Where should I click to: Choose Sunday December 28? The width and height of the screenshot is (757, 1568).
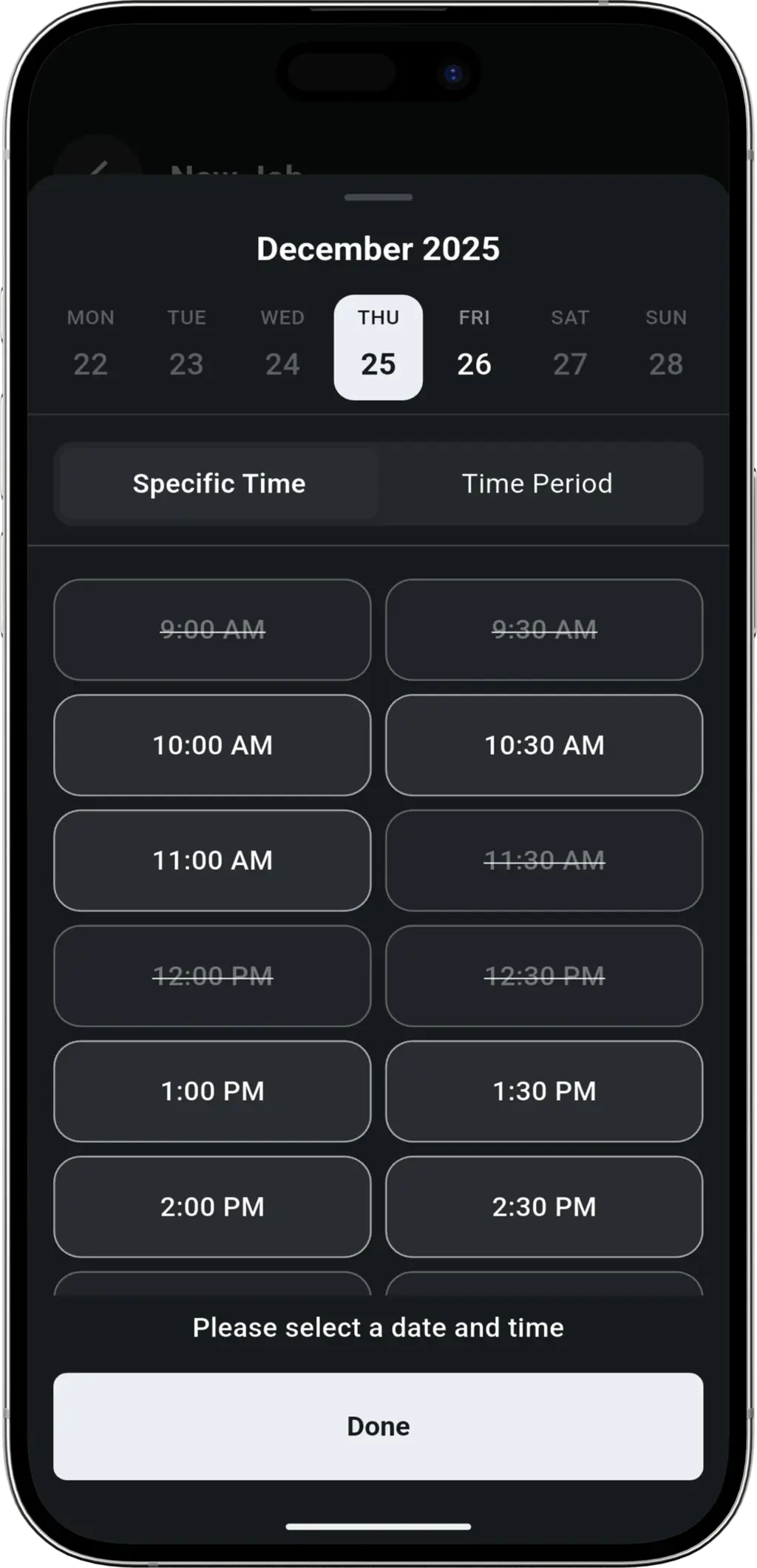(665, 346)
